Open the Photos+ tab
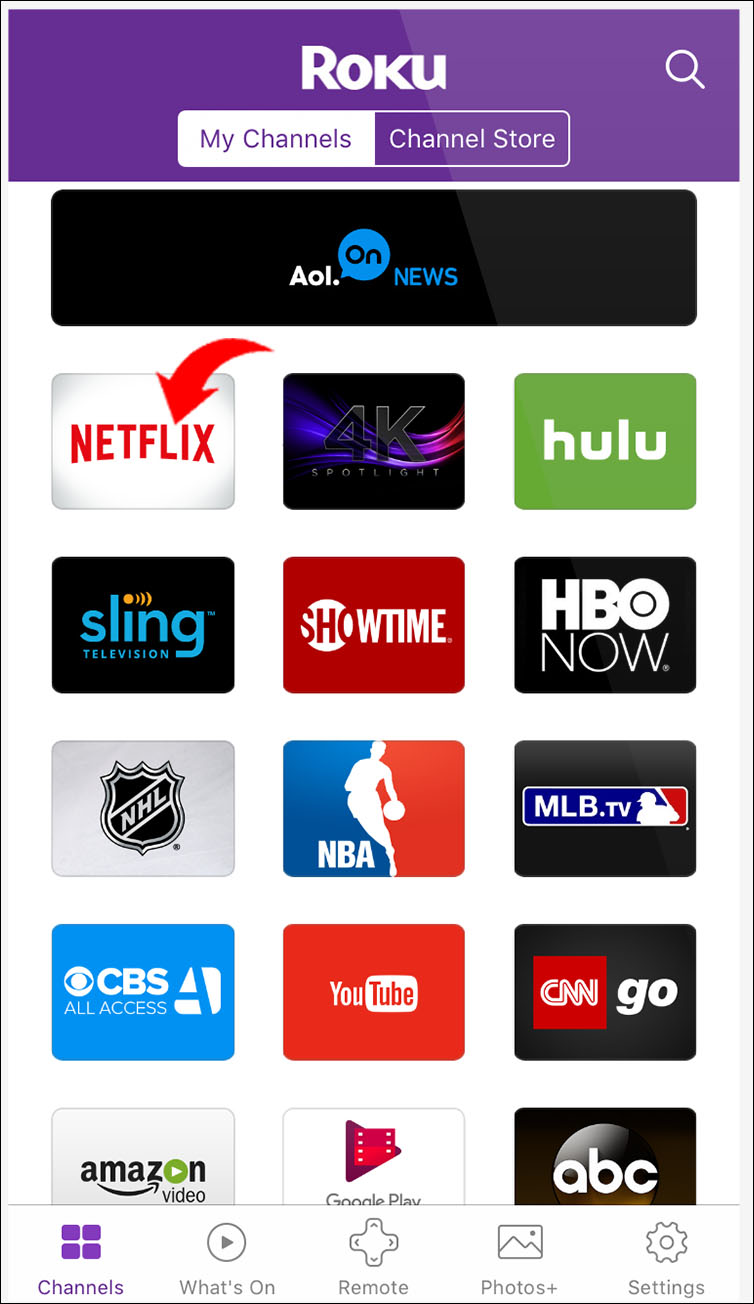This screenshot has width=754, height=1304. (x=519, y=1257)
